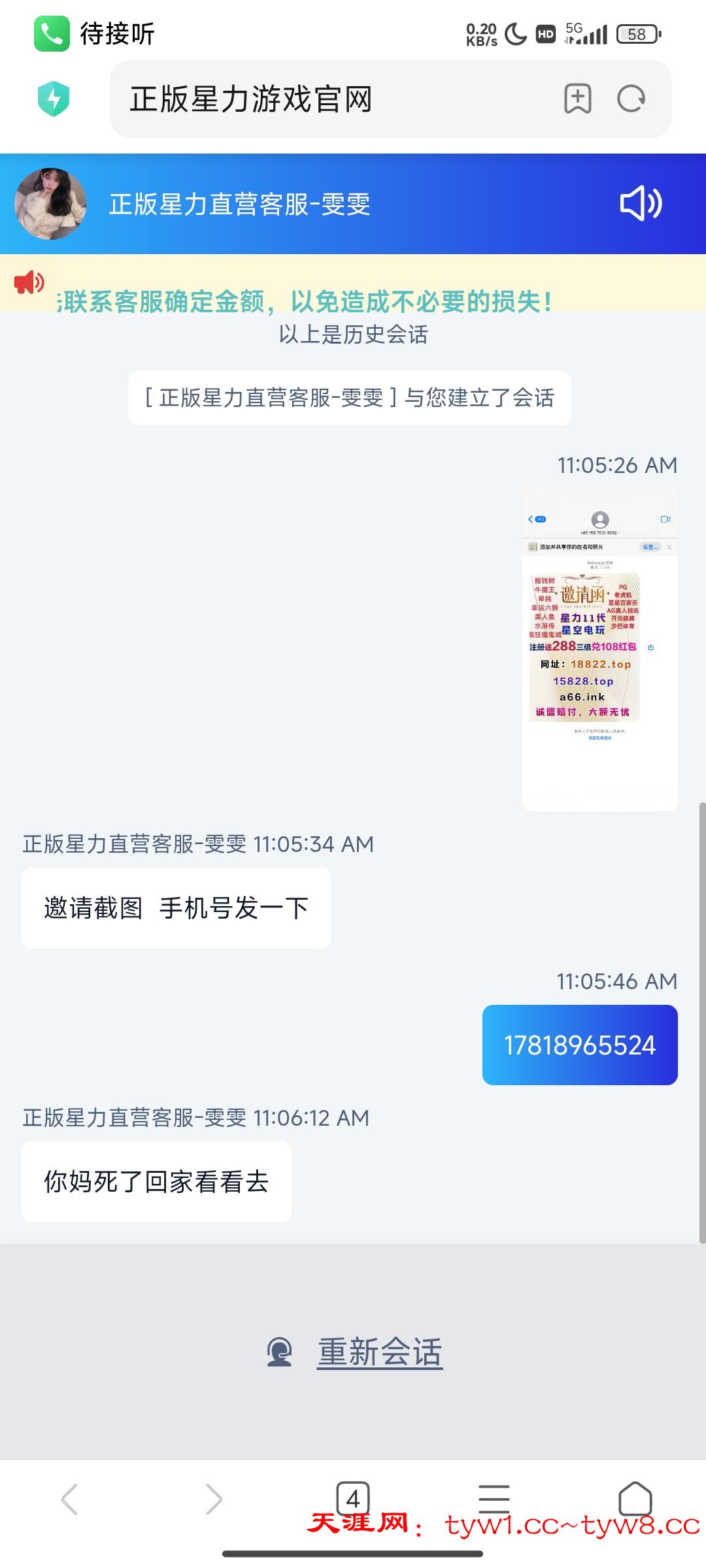Tap the 重新会话 link to restart chat
The width and height of the screenshot is (706, 1568).
pos(380,1352)
